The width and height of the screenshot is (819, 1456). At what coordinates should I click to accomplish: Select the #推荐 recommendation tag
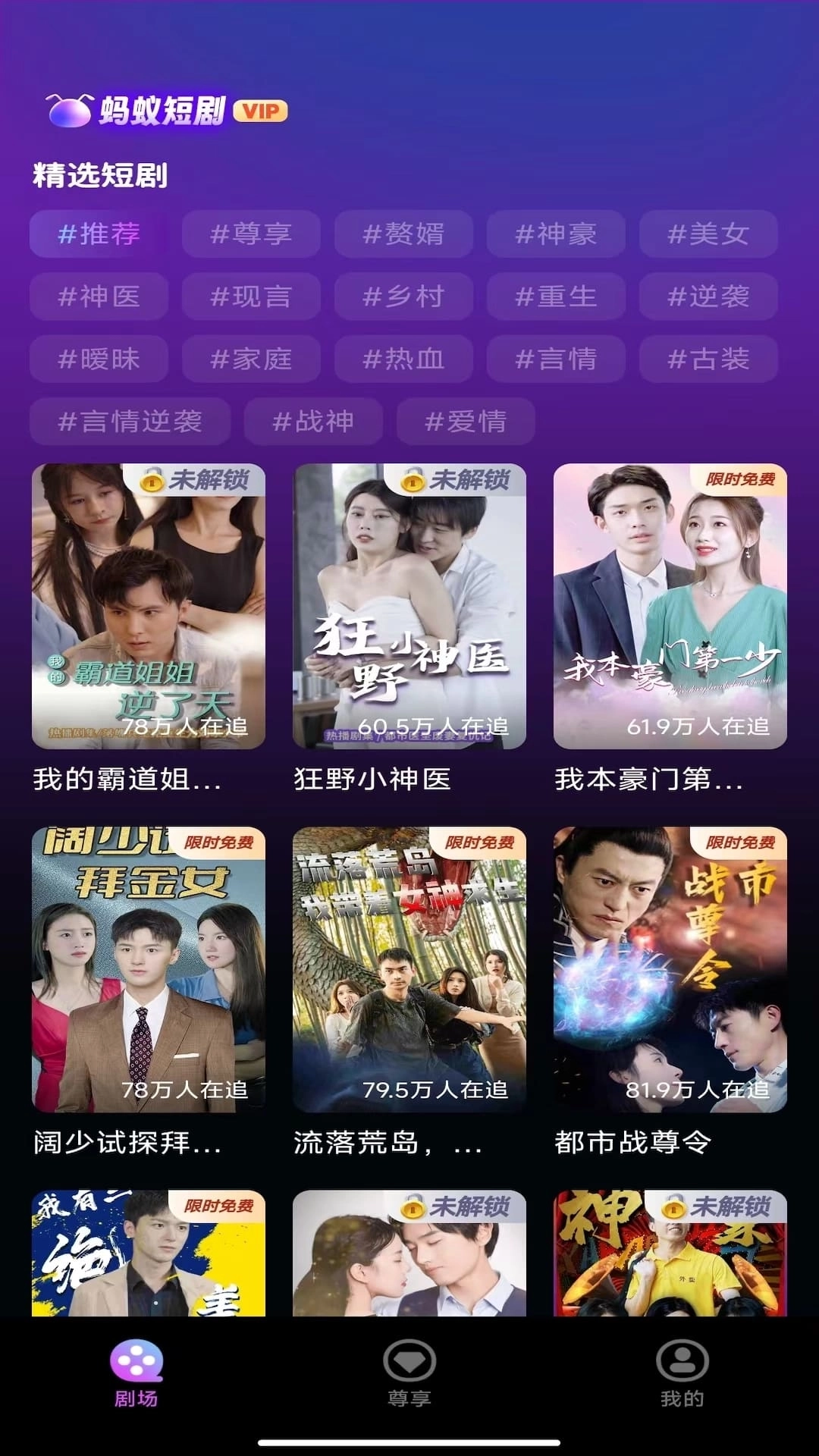pyautogui.click(x=97, y=234)
